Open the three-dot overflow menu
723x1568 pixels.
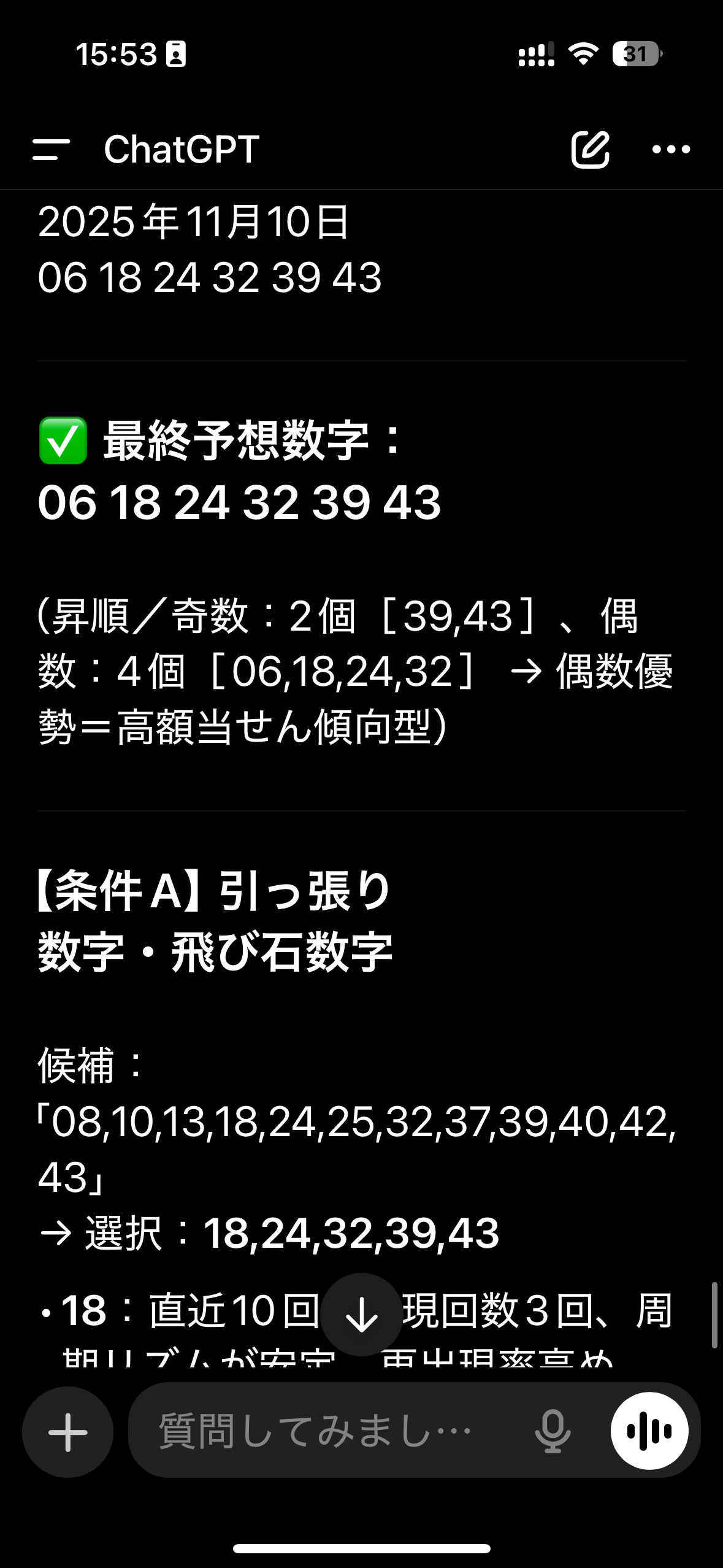pyautogui.click(x=671, y=149)
